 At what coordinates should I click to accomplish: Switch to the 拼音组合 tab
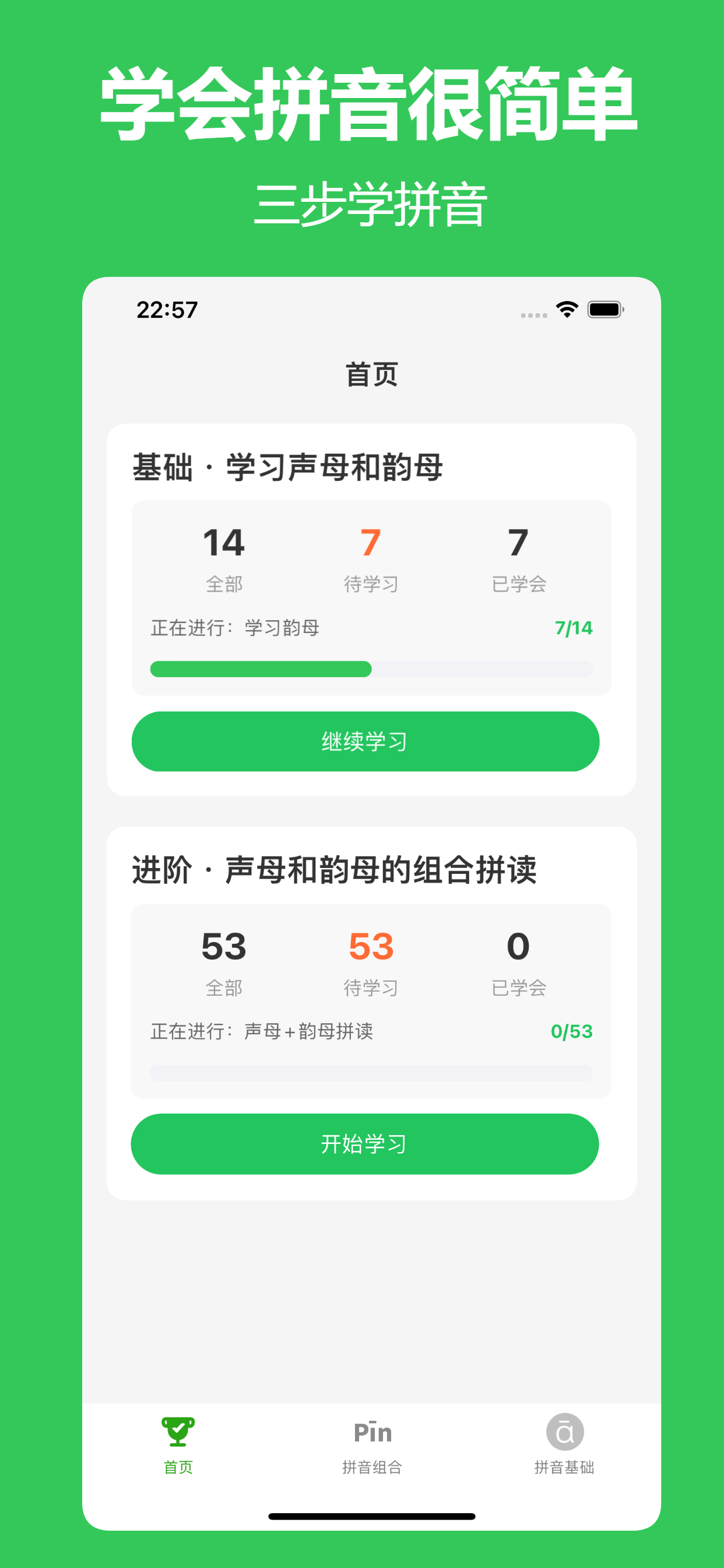pyautogui.click(x=372, y=1467)
